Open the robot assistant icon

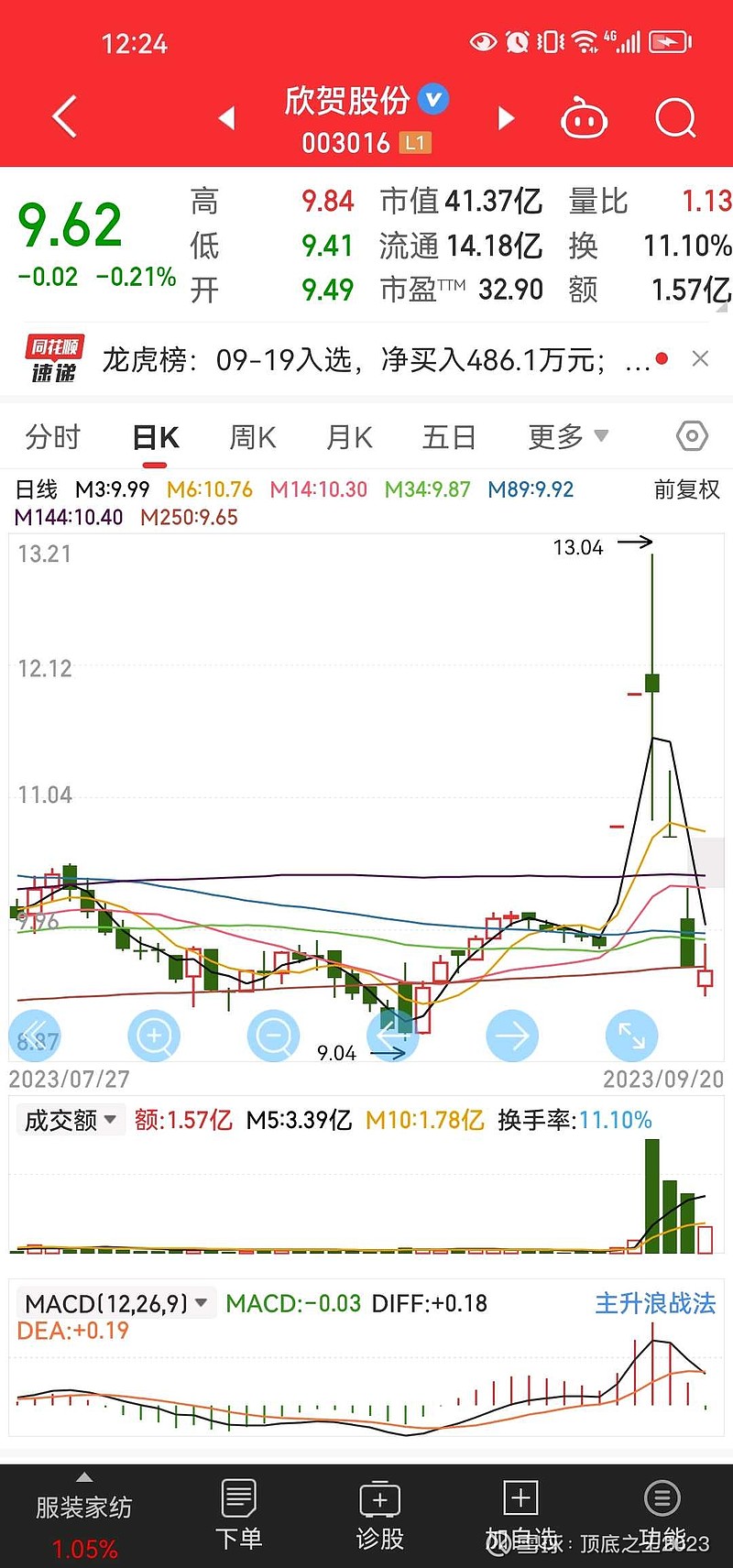[x=584, y=118]
